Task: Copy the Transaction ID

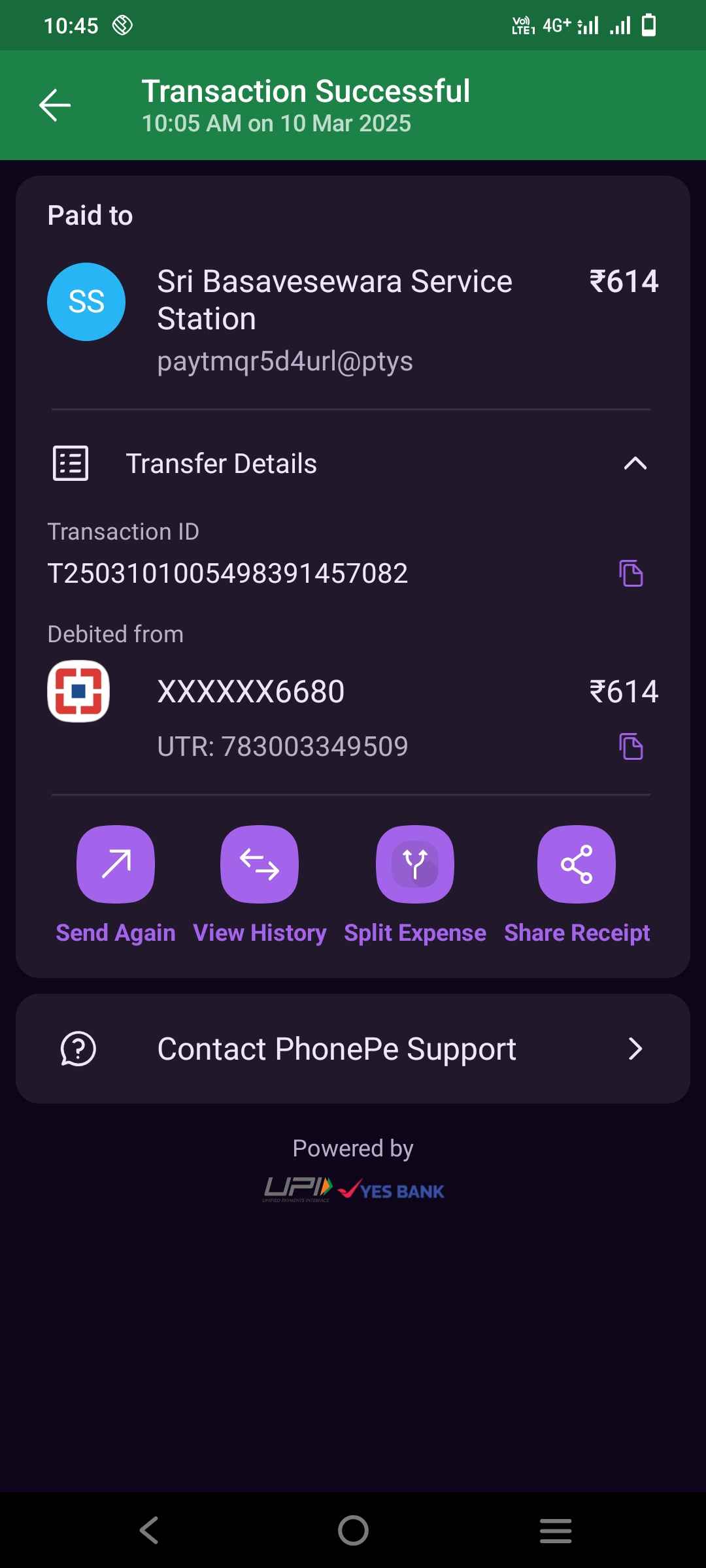Action: tap(631, 574)
